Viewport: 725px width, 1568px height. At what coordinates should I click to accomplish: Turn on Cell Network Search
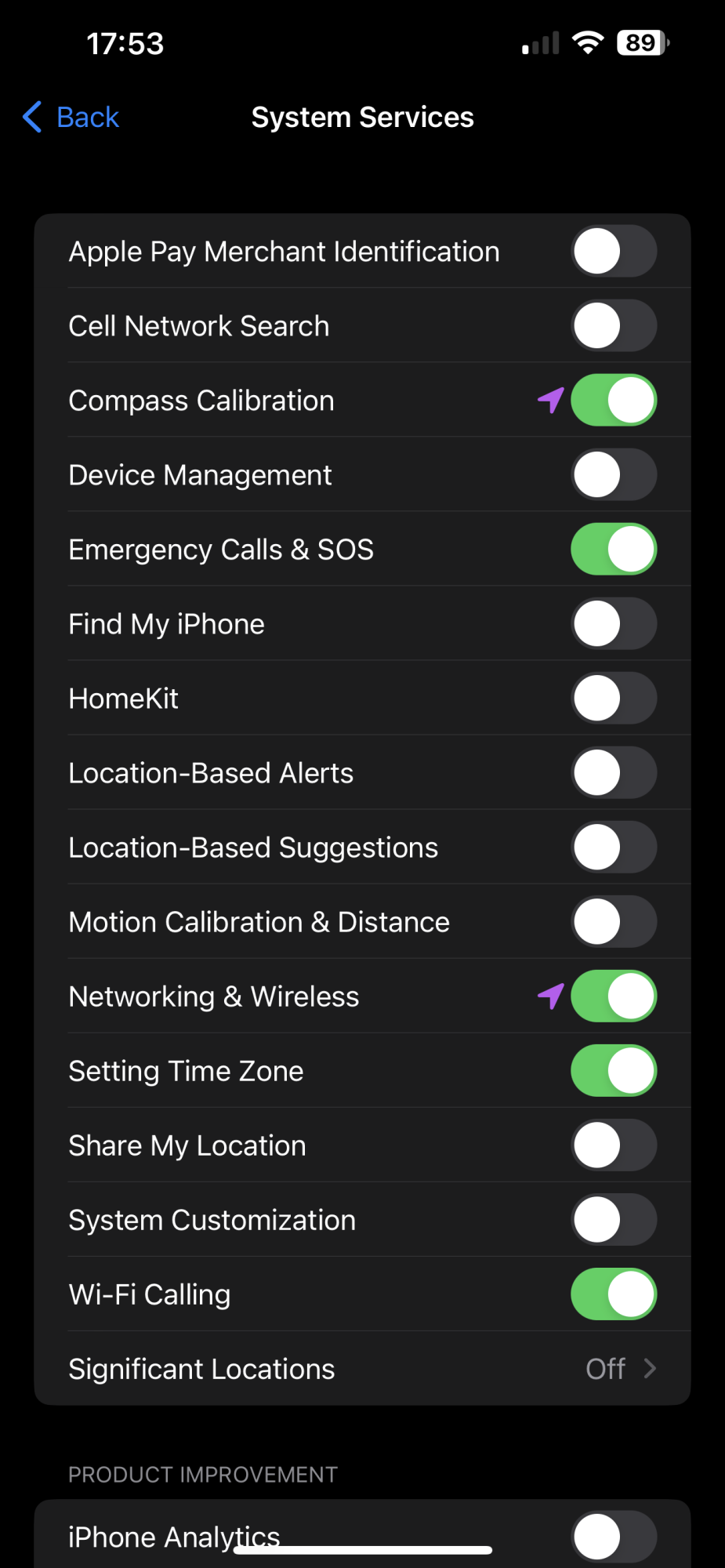614,326
